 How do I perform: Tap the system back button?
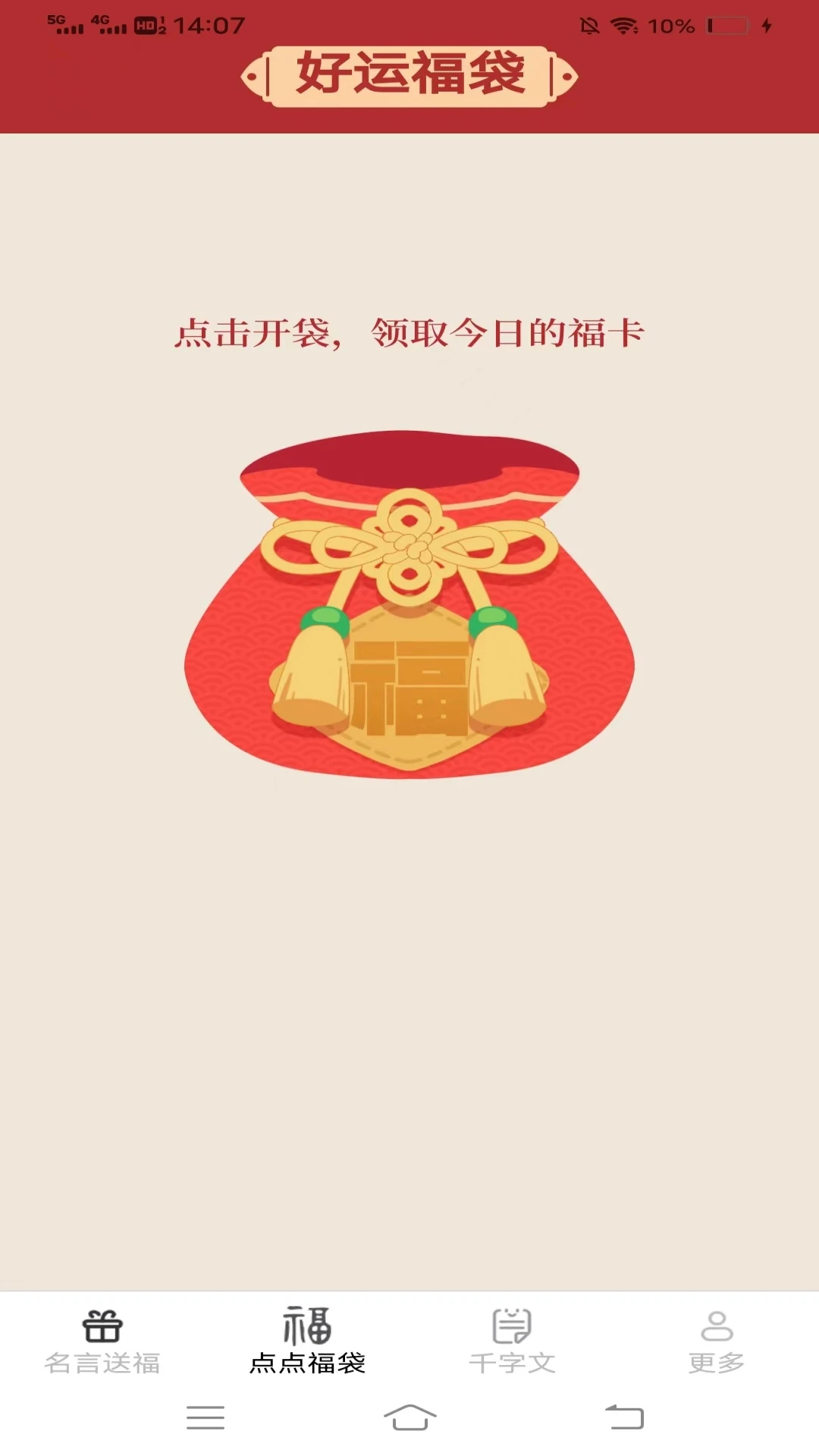coord(624,1417)
